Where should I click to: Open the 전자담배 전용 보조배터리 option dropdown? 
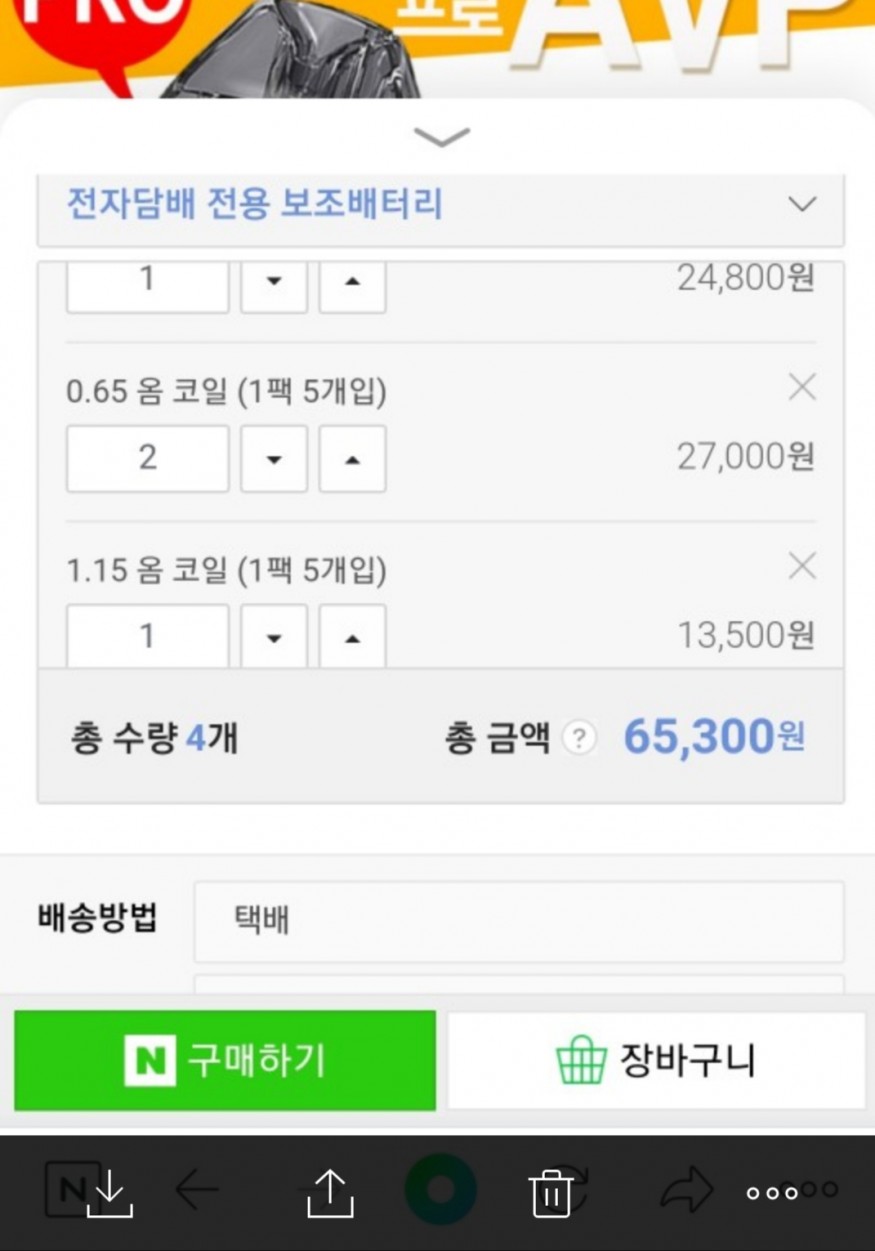pos(440,205)
